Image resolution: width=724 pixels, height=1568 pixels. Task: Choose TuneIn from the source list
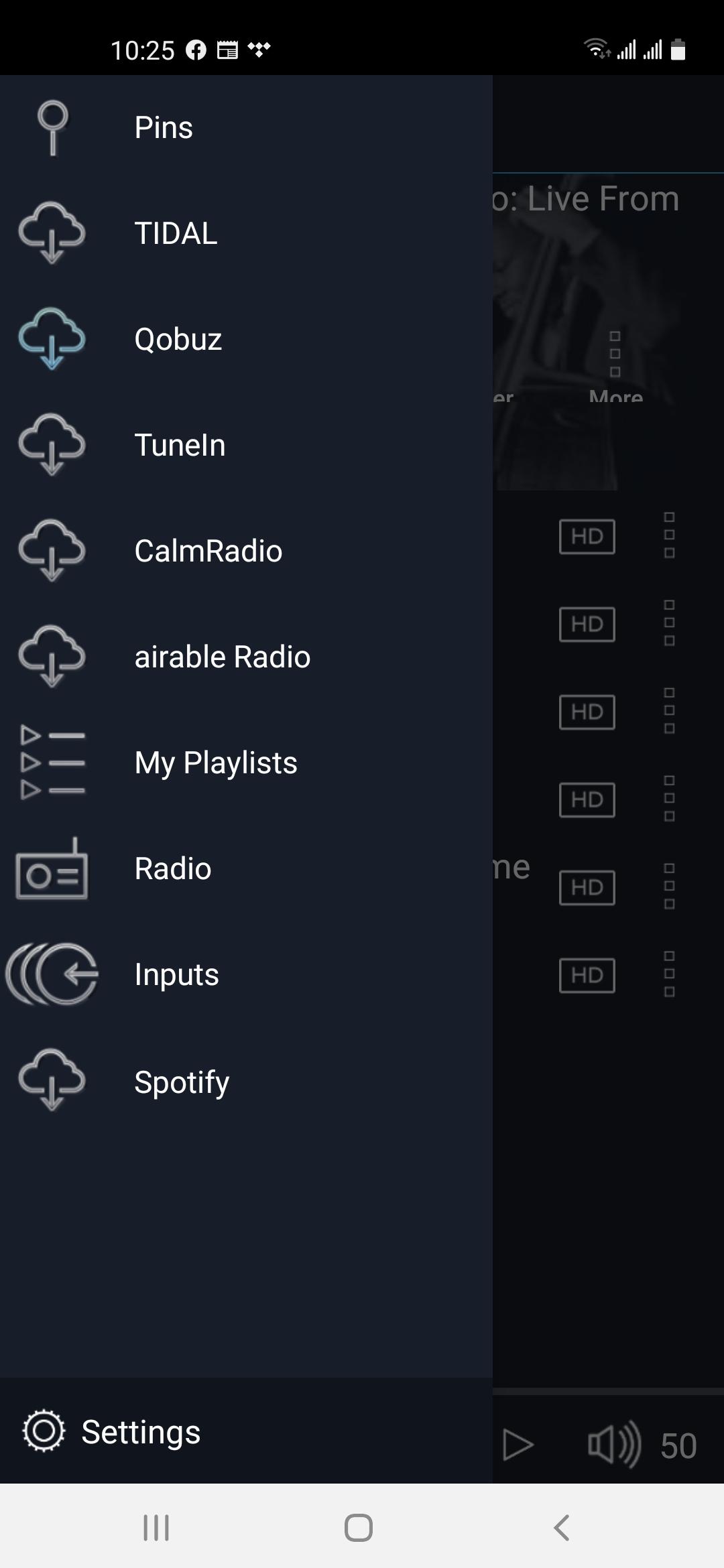(246, 445)
